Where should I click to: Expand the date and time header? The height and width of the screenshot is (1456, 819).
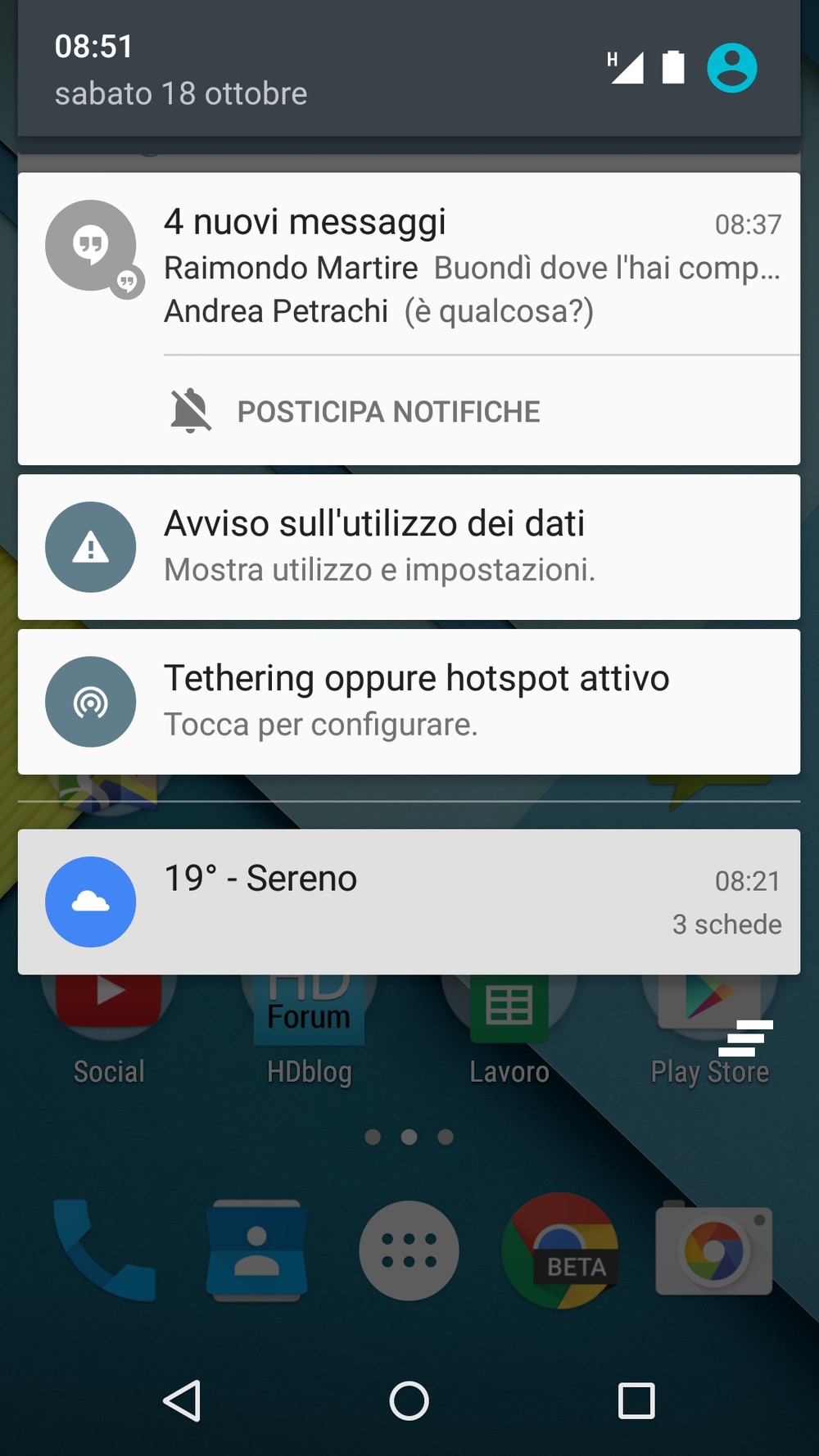pos(409,68)
